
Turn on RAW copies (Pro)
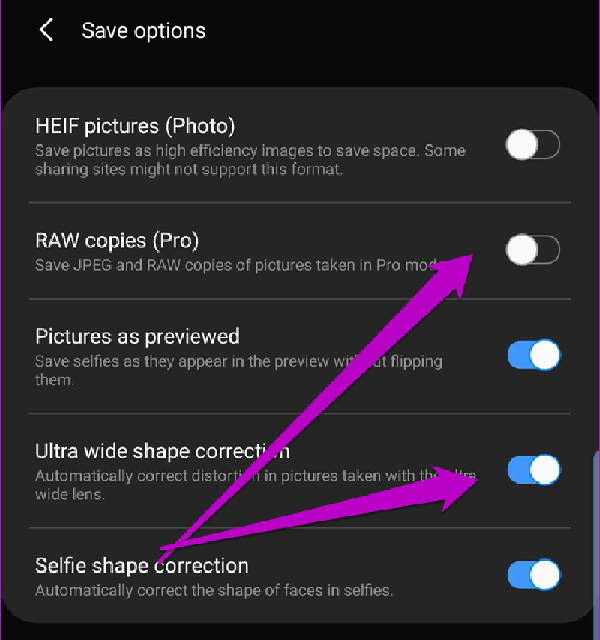click(x=532, y=250)
